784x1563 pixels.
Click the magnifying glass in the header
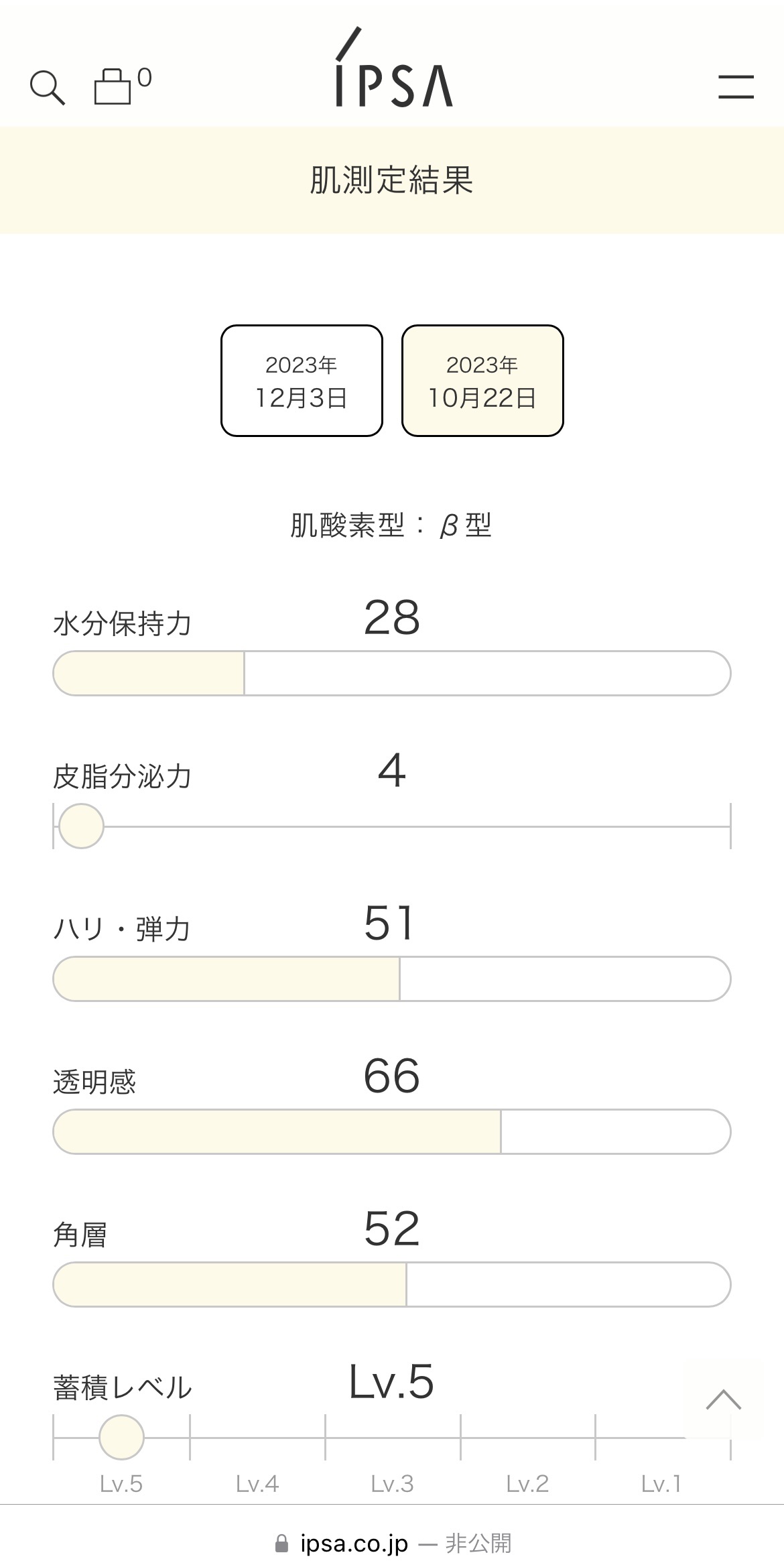point(47,87)
